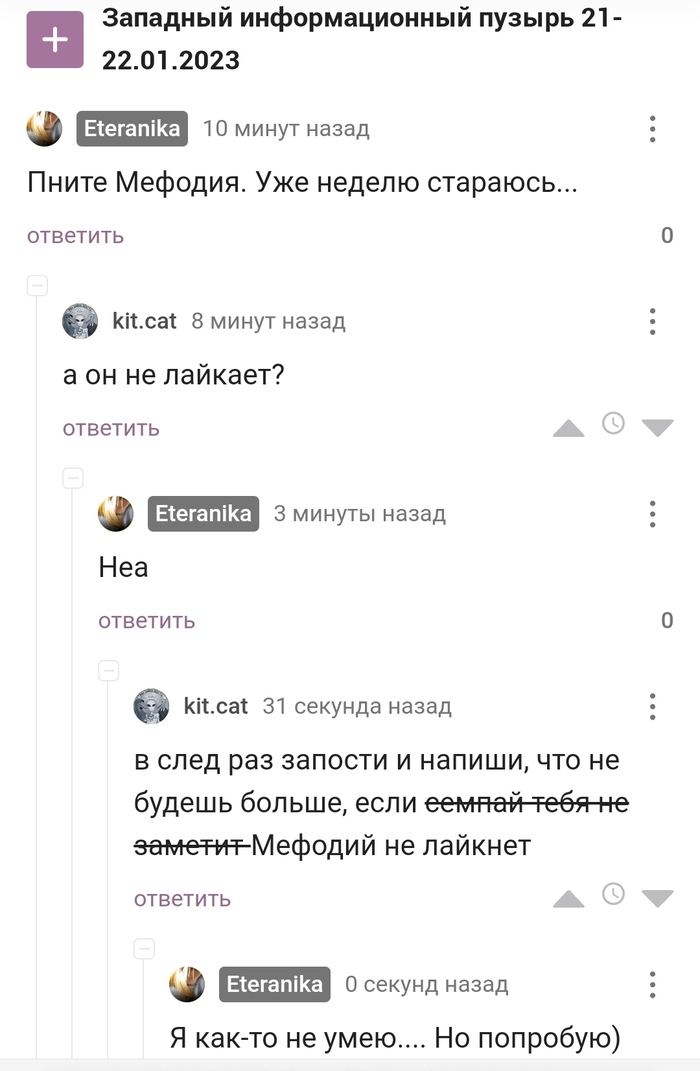Reply to the "Пните Мефодия" comment
The height and width of the screenshot is (1071, 700).
(75, 236)
